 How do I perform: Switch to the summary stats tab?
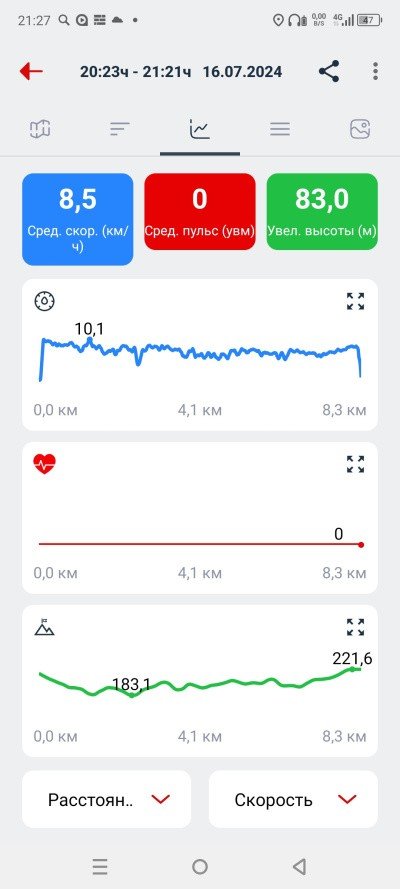pos(120,129)
